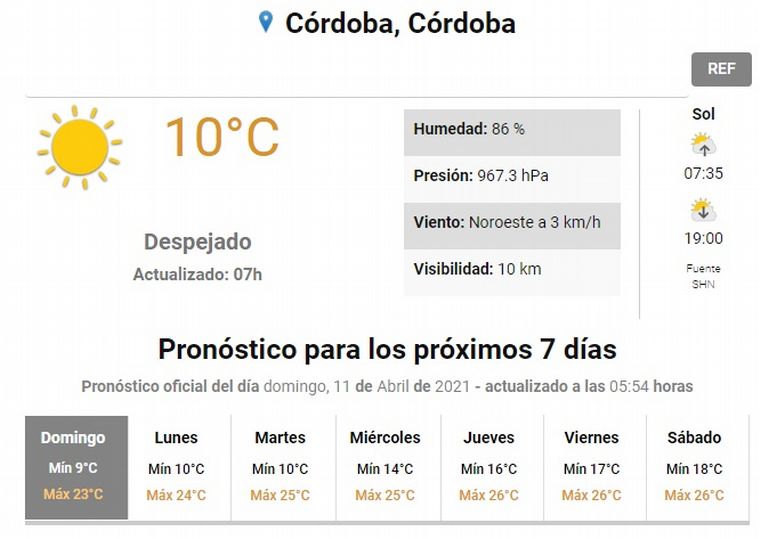Switch to the Lunes forecast
Image resolution: width=760 pixels, height=539 pixels.
(176, 465)
